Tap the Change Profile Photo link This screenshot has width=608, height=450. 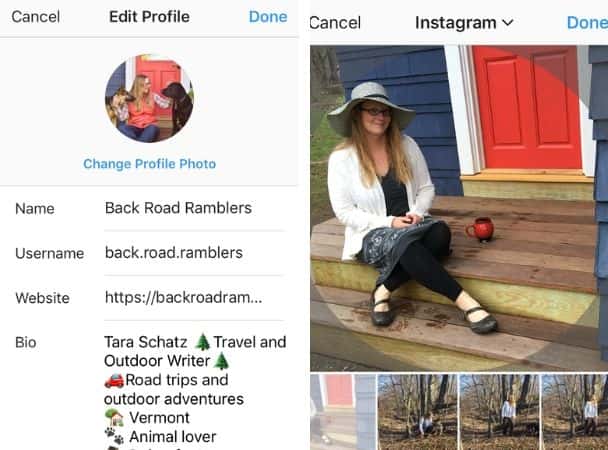coord(149,164)
